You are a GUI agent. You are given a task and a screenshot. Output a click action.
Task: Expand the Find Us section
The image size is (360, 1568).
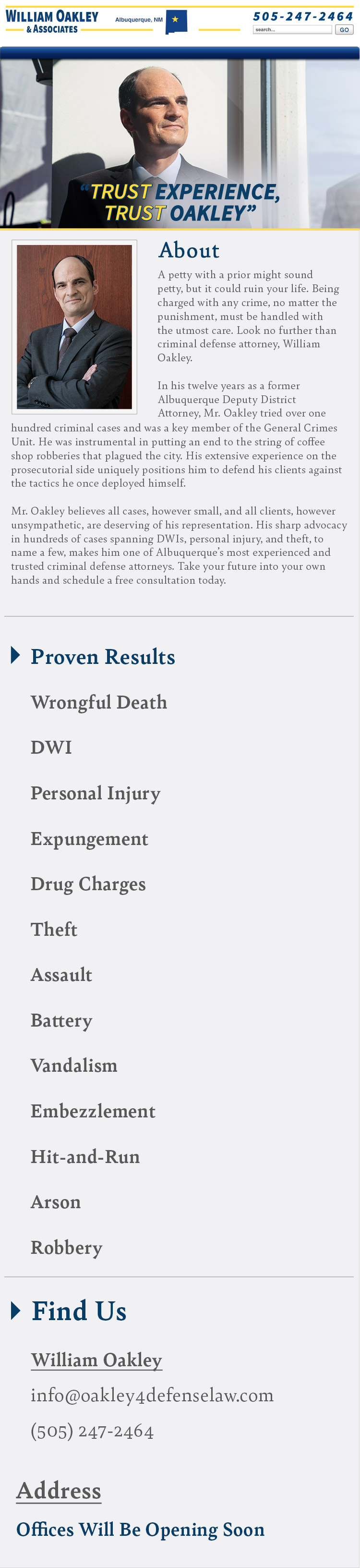78,1311
